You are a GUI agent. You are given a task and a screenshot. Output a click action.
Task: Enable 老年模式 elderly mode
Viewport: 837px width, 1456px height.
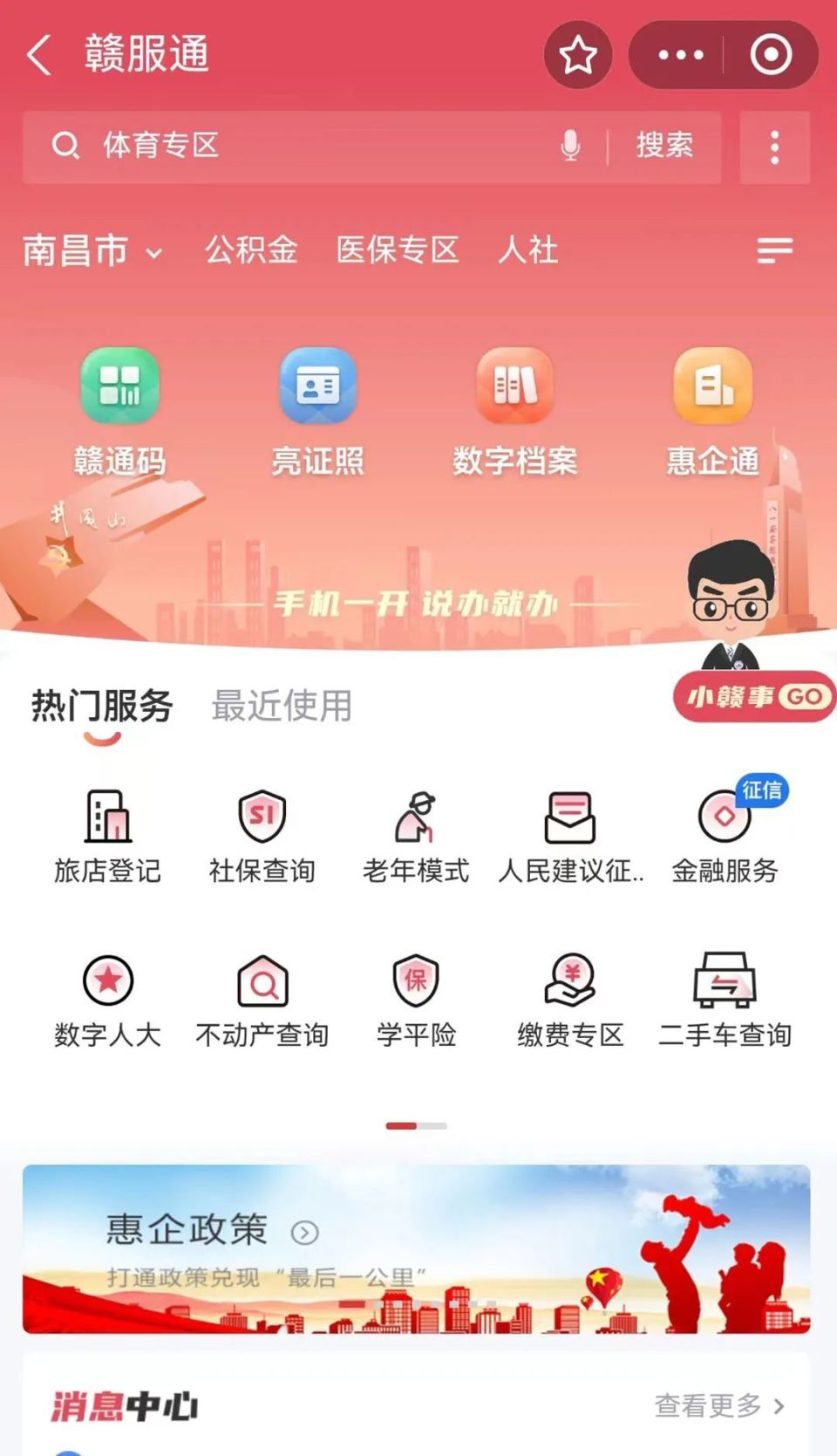click(x=415, y=831)
